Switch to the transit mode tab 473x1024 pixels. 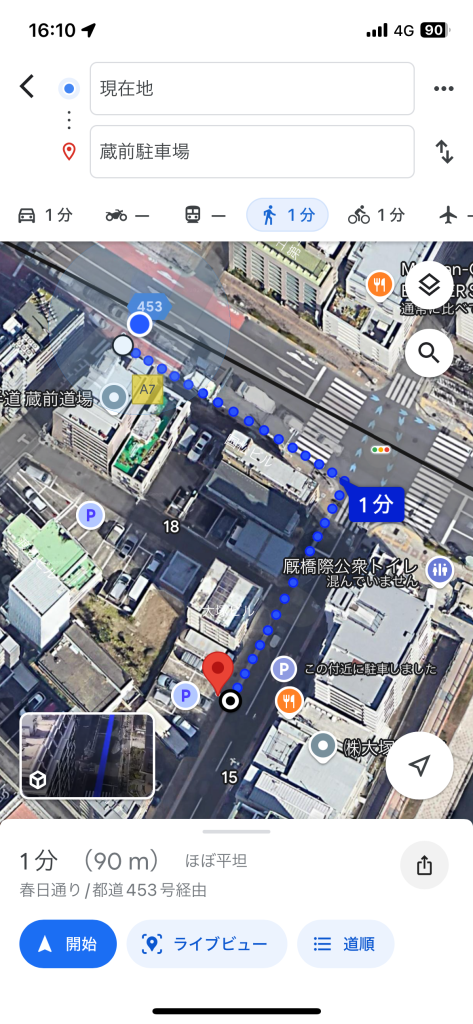205,215
